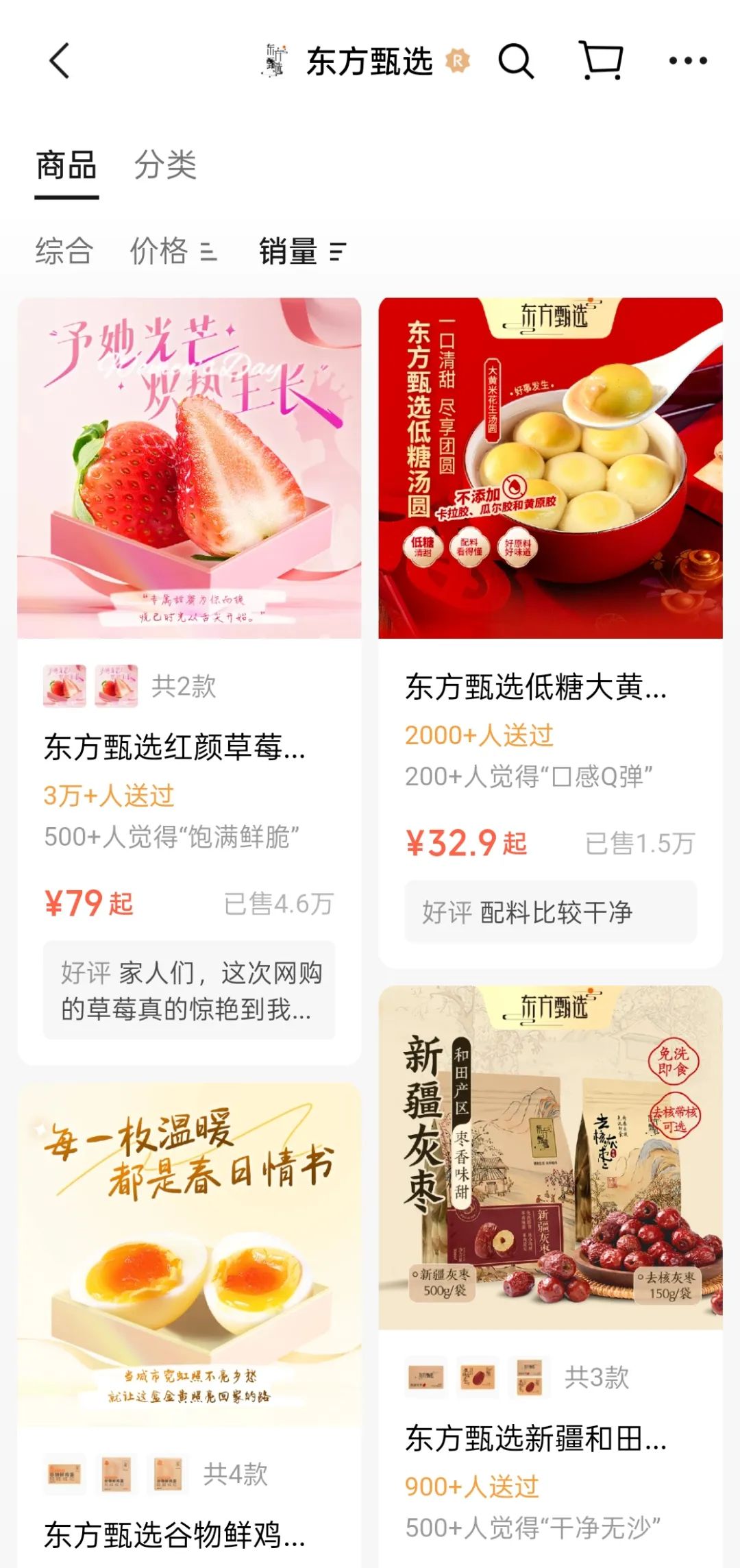The height and width of the screenshot is (1568, 740).
Task: Open the shopping cart
Action: click(x=602, y=60)
